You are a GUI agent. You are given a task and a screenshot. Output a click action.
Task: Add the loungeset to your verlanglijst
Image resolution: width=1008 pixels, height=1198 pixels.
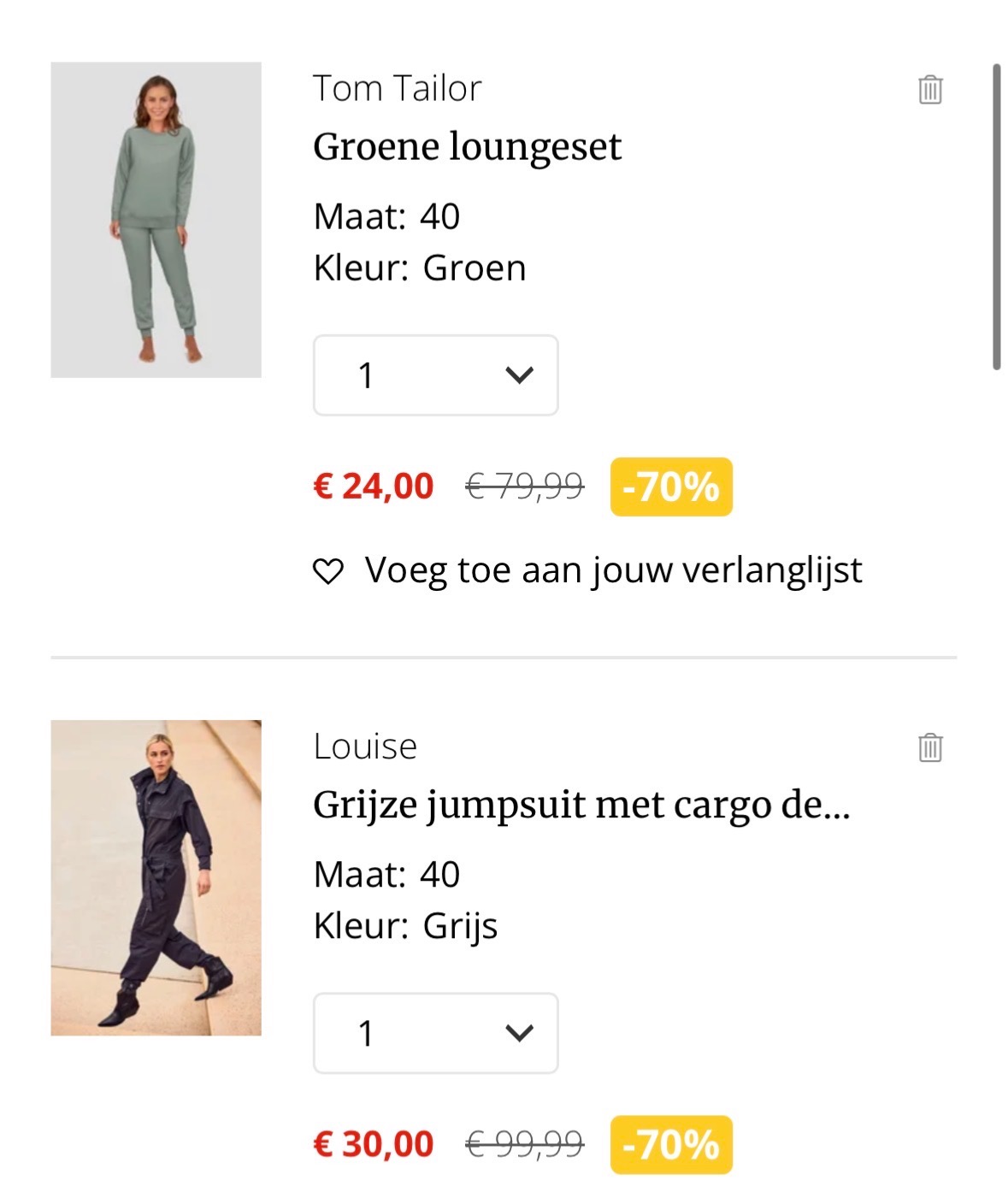(x=613, y=569)
